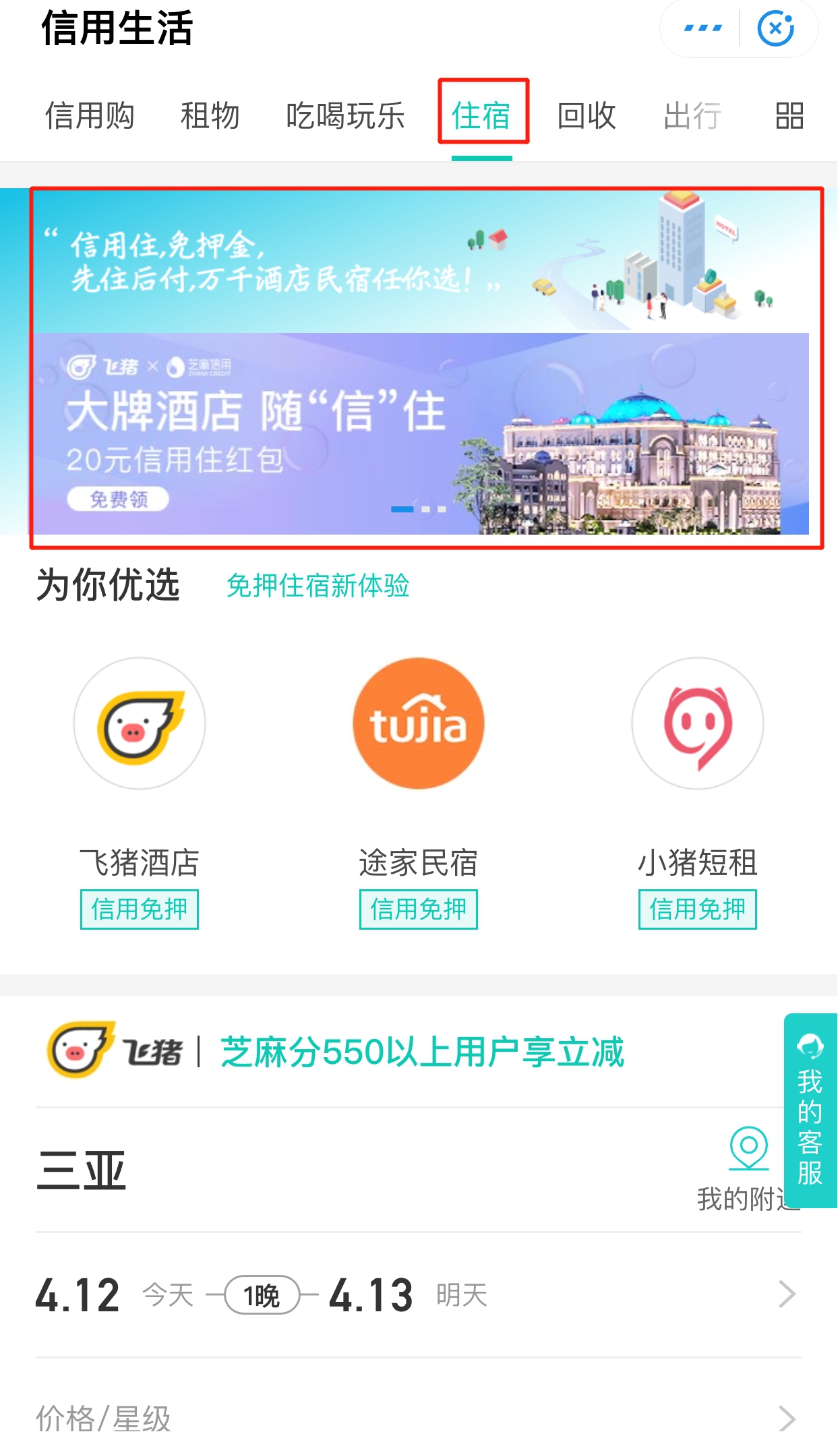Open 途家民宿 service

point(419,723)
